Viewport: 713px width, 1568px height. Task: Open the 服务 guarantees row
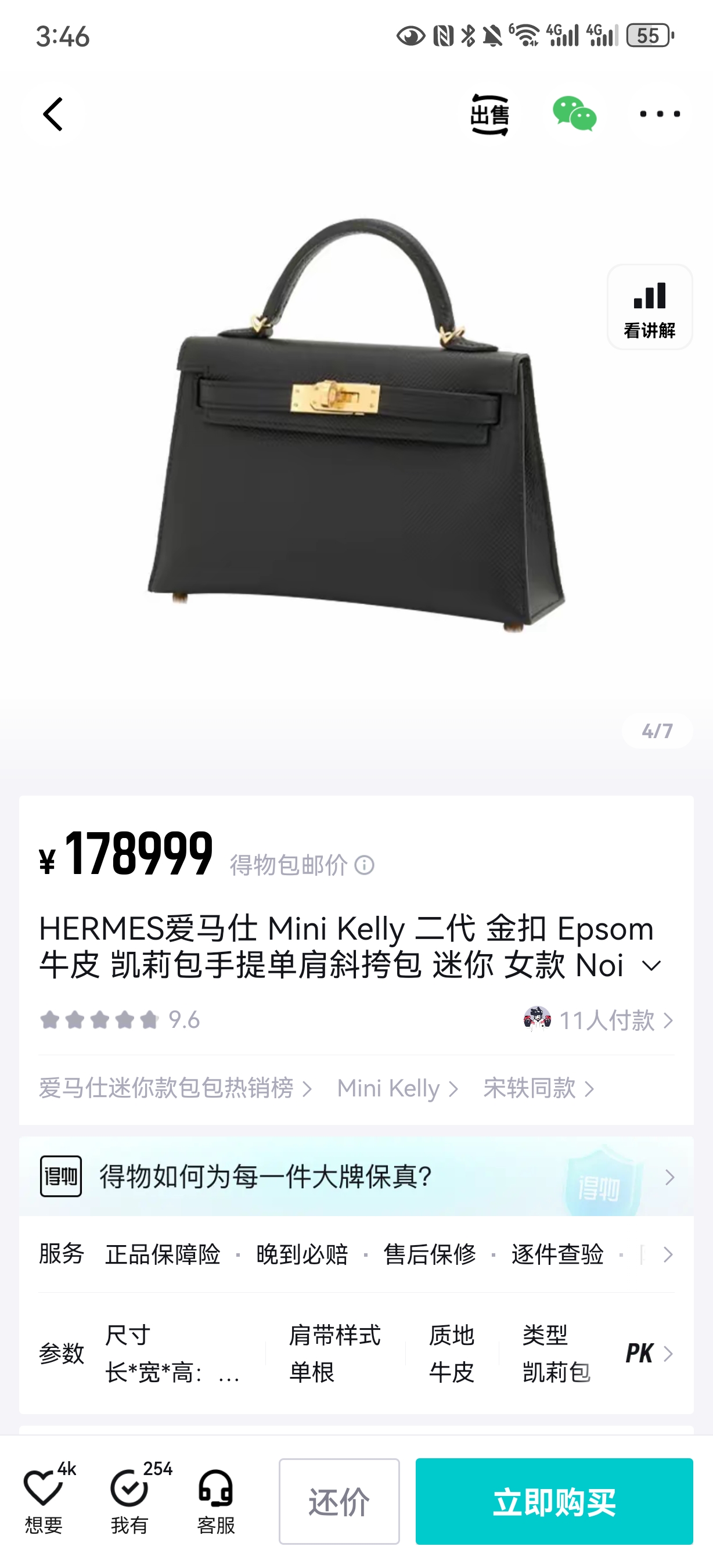point(356,1254)
